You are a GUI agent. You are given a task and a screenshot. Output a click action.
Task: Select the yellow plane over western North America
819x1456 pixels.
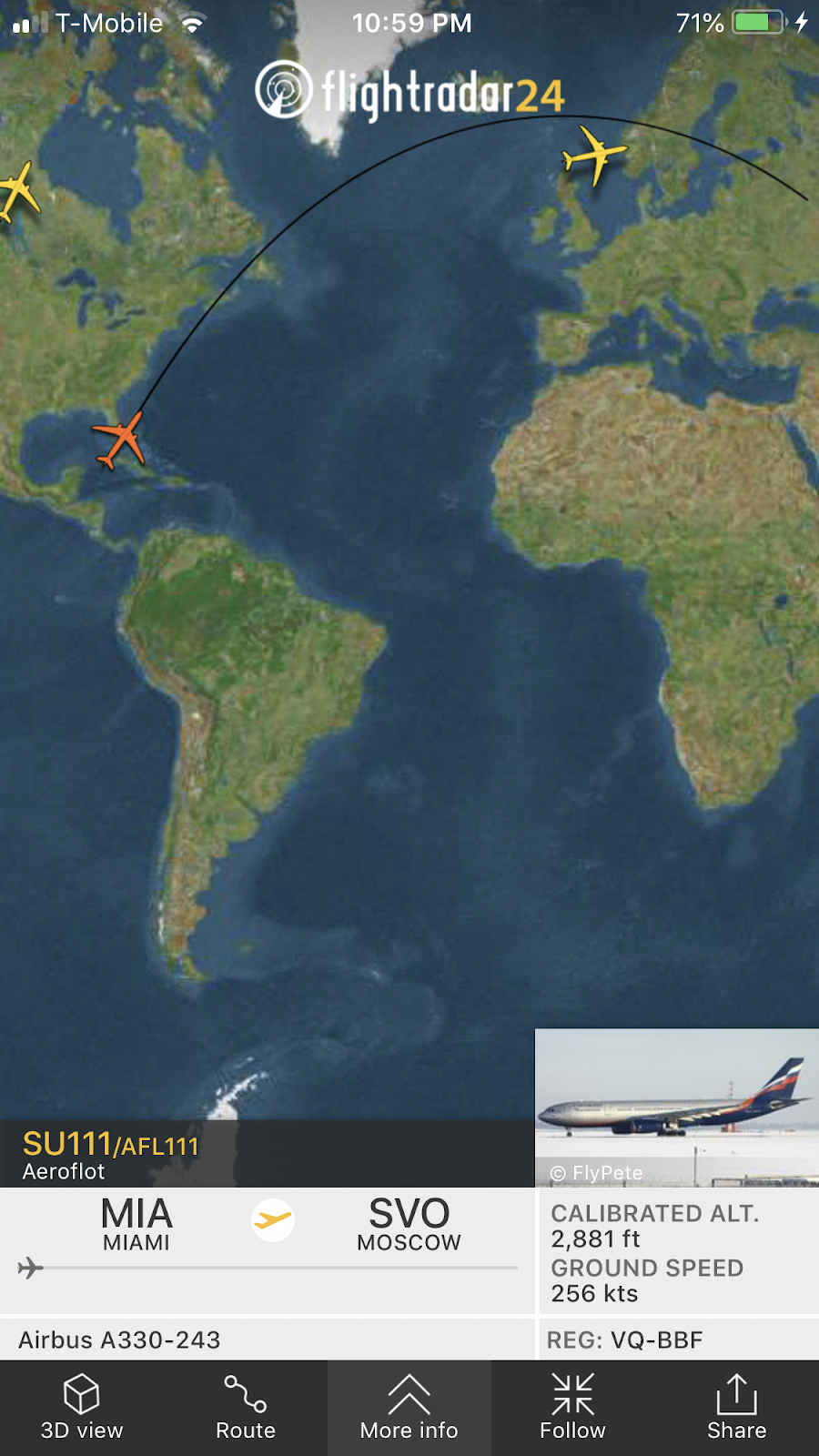(x=16, y=191)
